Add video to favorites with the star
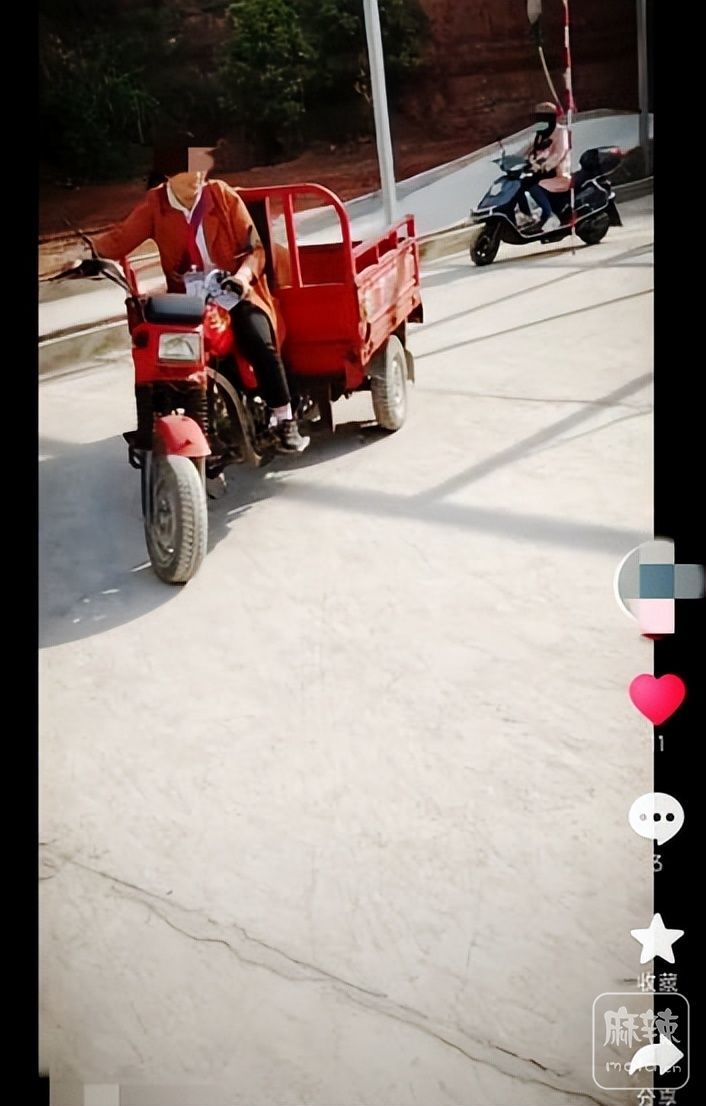Viewport: 706px width, 1106px height. click(657, 940)
